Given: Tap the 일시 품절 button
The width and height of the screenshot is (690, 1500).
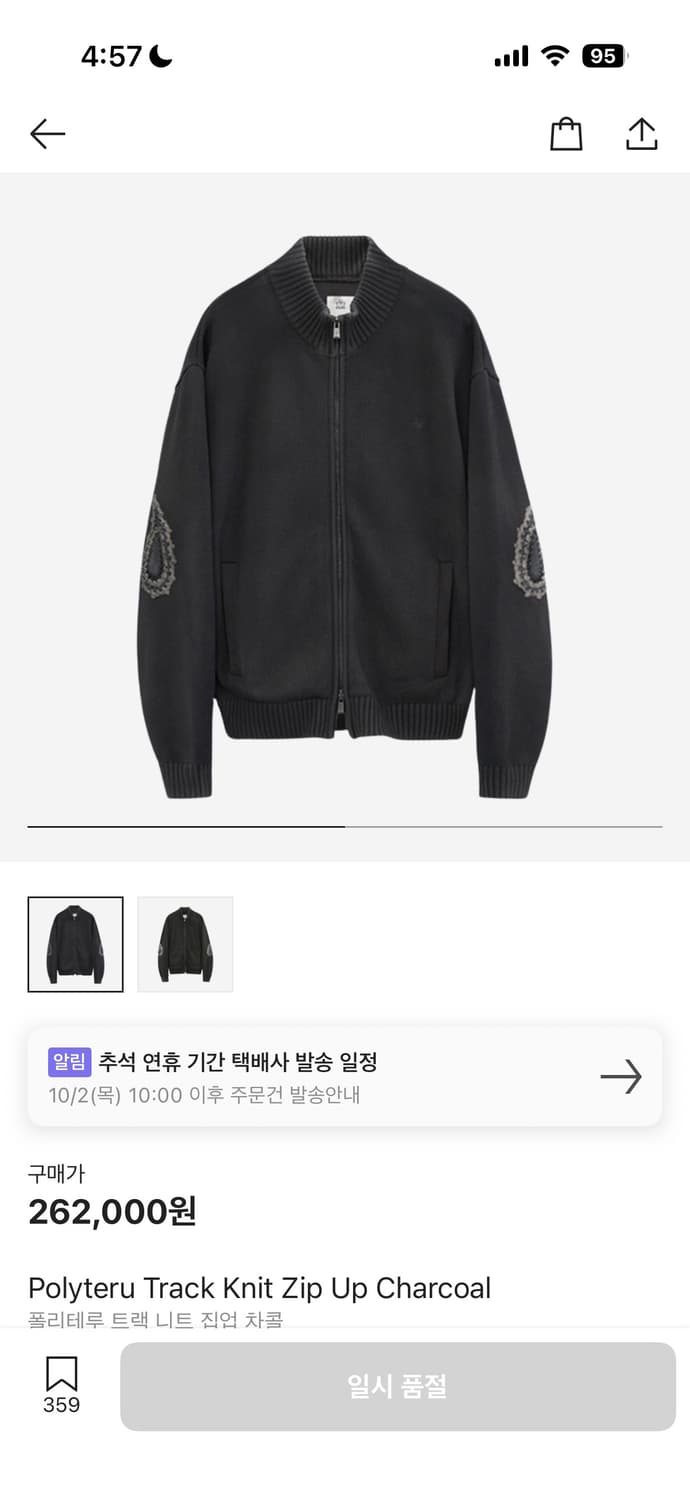Looking at the screenshot, I should [x=397, y=1386].
